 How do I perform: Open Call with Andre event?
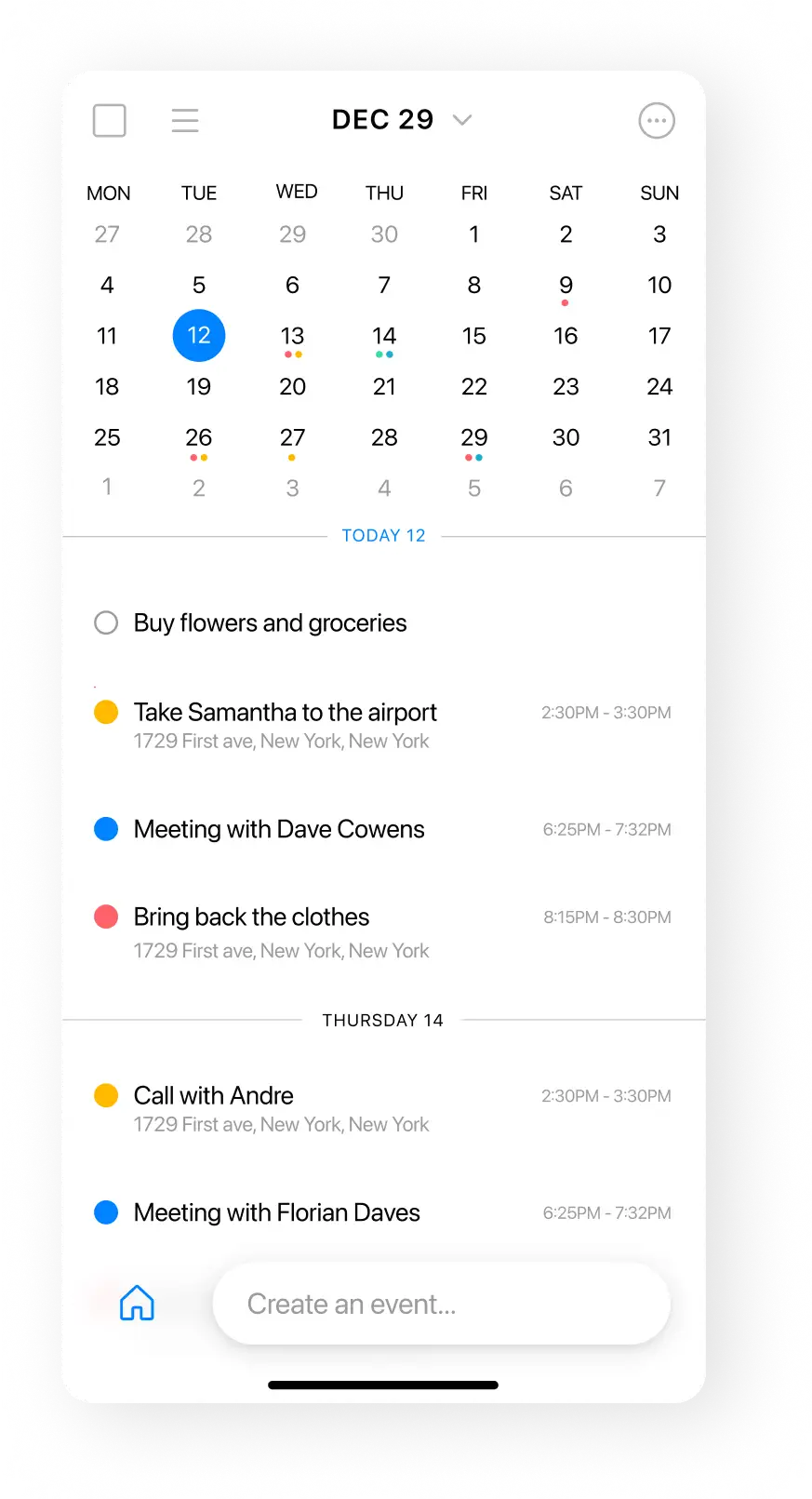(x=214, y=1096)
